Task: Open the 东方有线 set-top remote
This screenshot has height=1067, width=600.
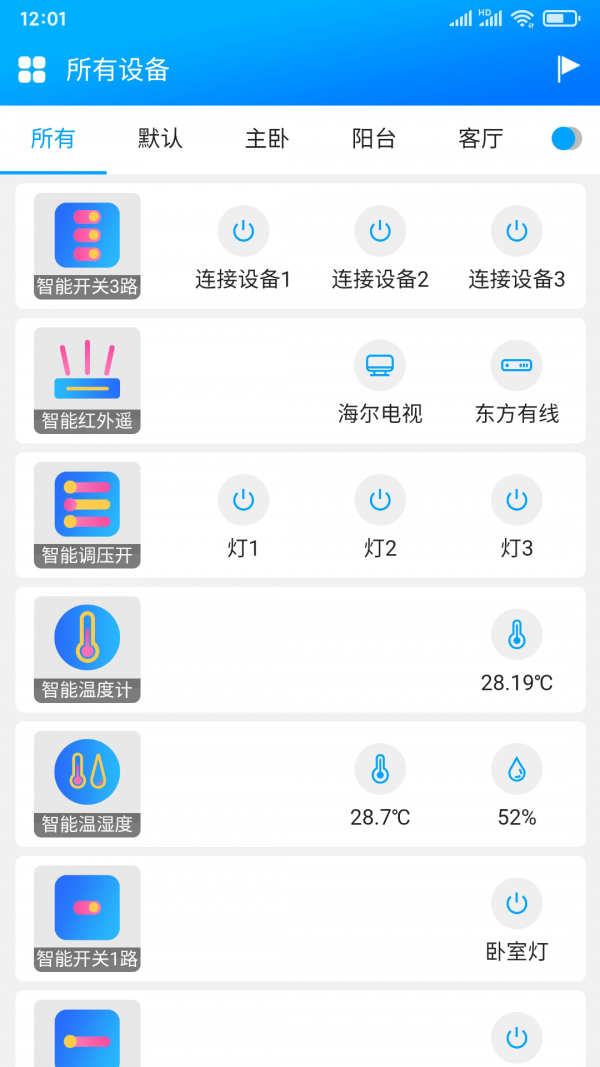Action: 517,366
